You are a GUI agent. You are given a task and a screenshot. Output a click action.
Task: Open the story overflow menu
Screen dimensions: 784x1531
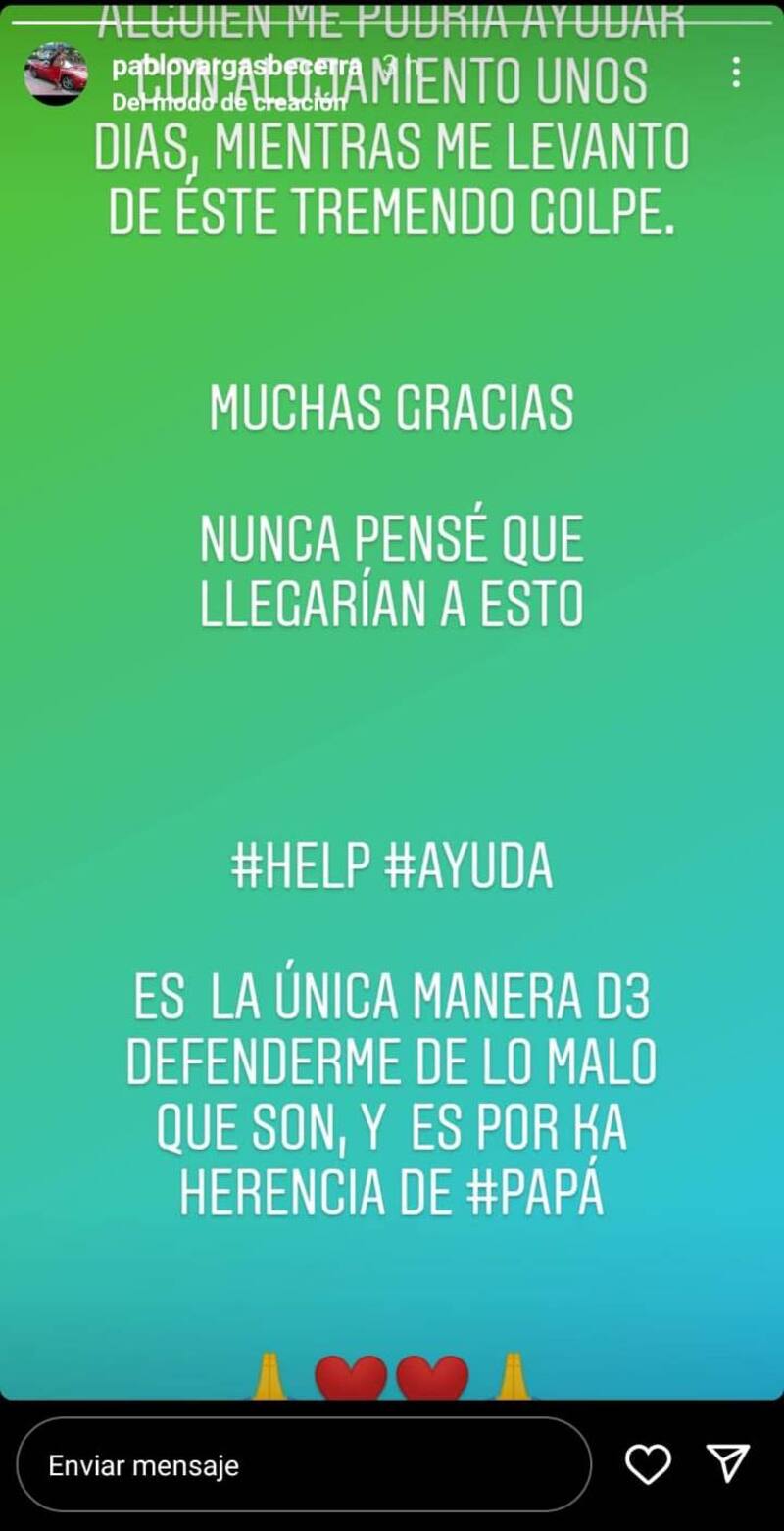735,72
